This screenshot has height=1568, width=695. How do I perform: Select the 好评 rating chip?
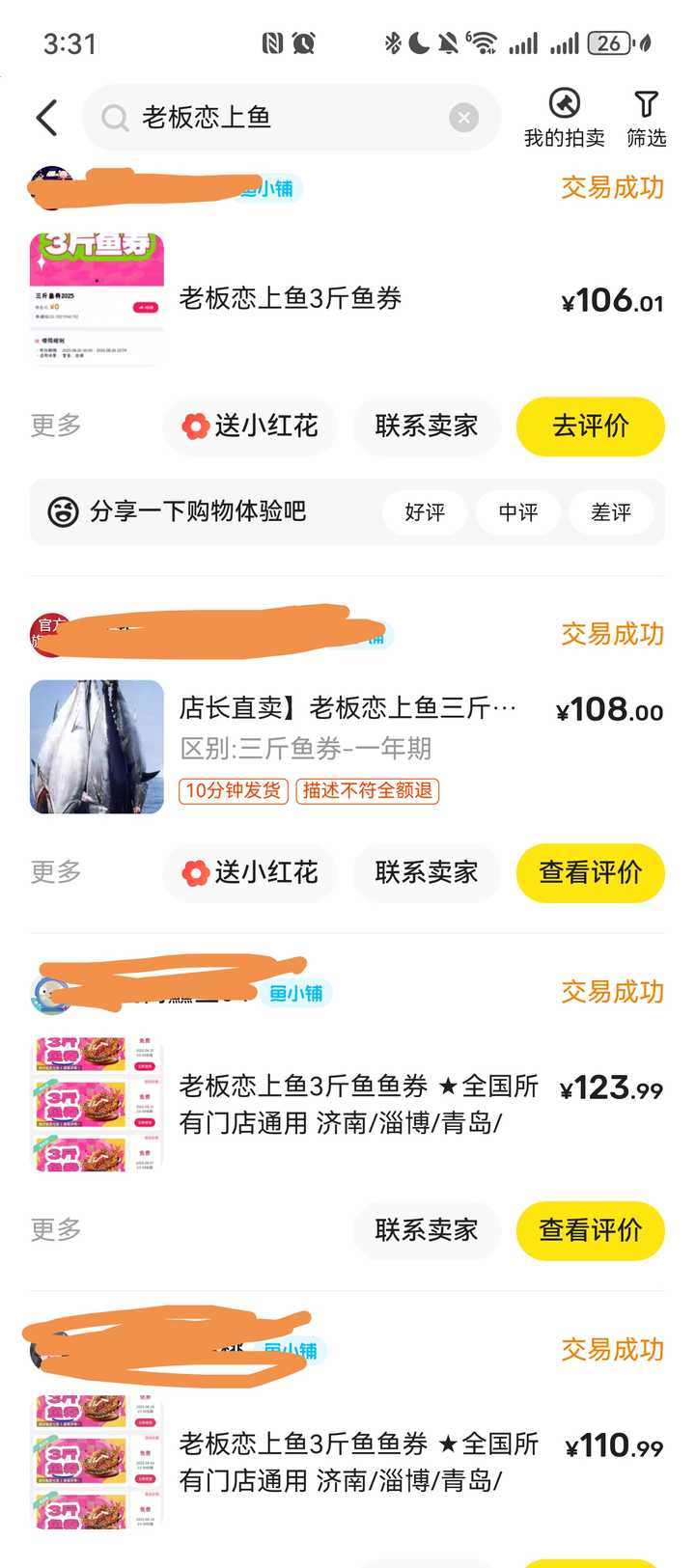pyautogui.click(x=425, y=511)
